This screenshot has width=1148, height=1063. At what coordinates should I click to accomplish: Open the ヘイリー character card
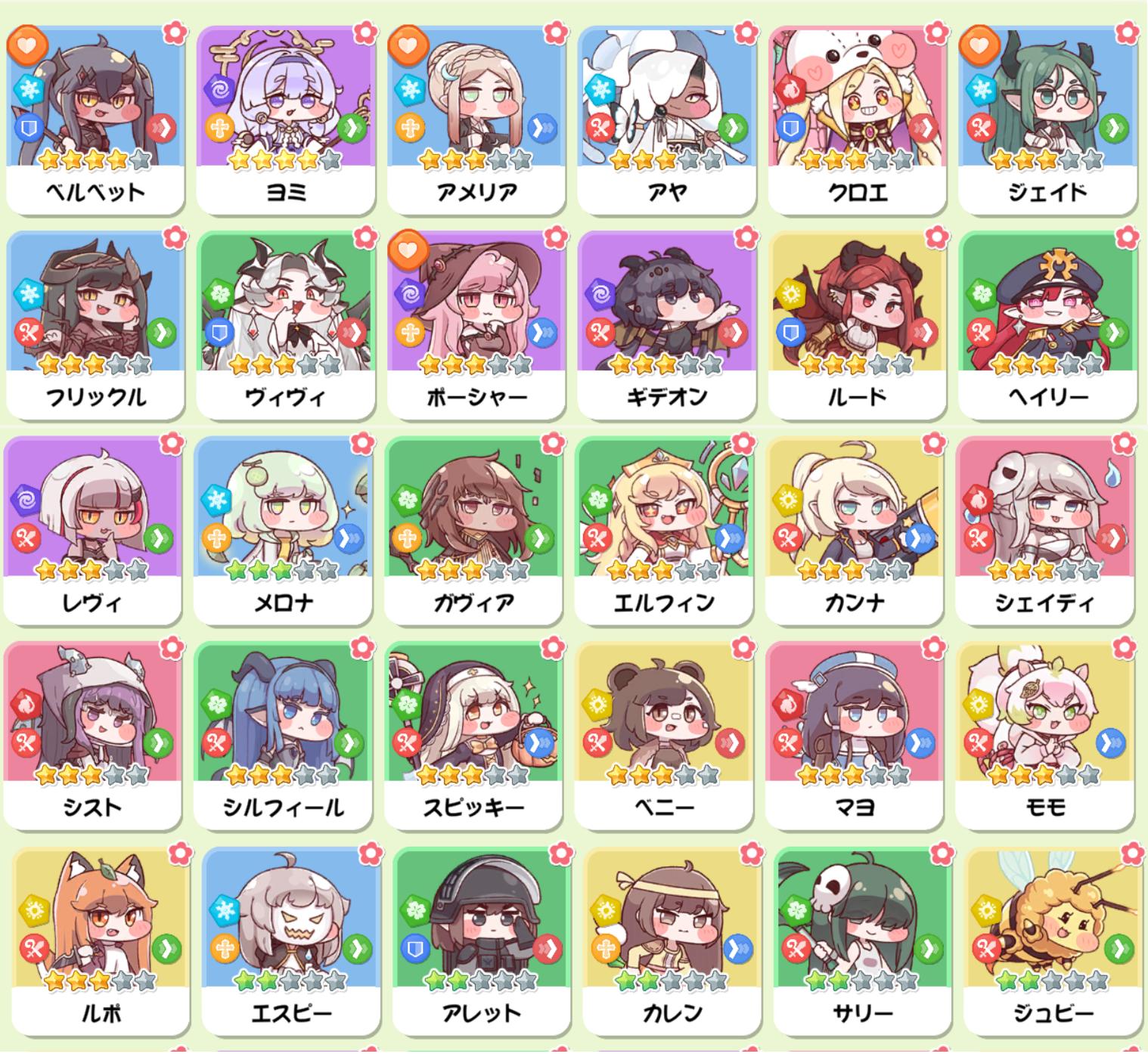coord(1048,324)
